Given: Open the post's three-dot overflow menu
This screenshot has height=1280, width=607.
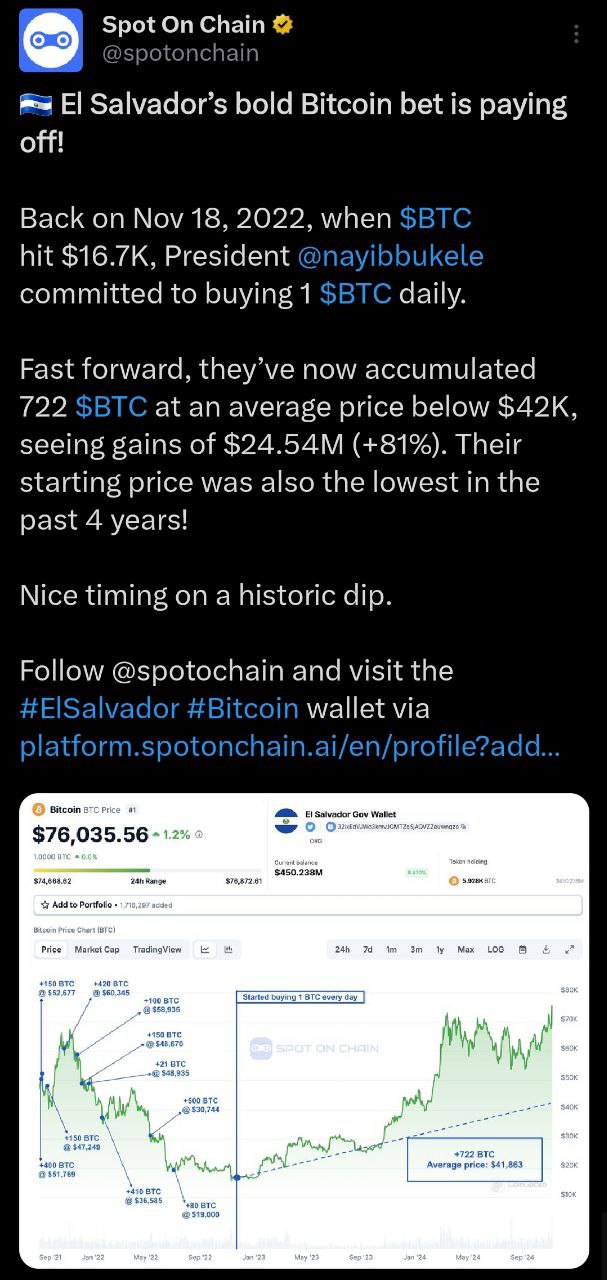Looking at the screenshot, I should click(x=576, y=34).
